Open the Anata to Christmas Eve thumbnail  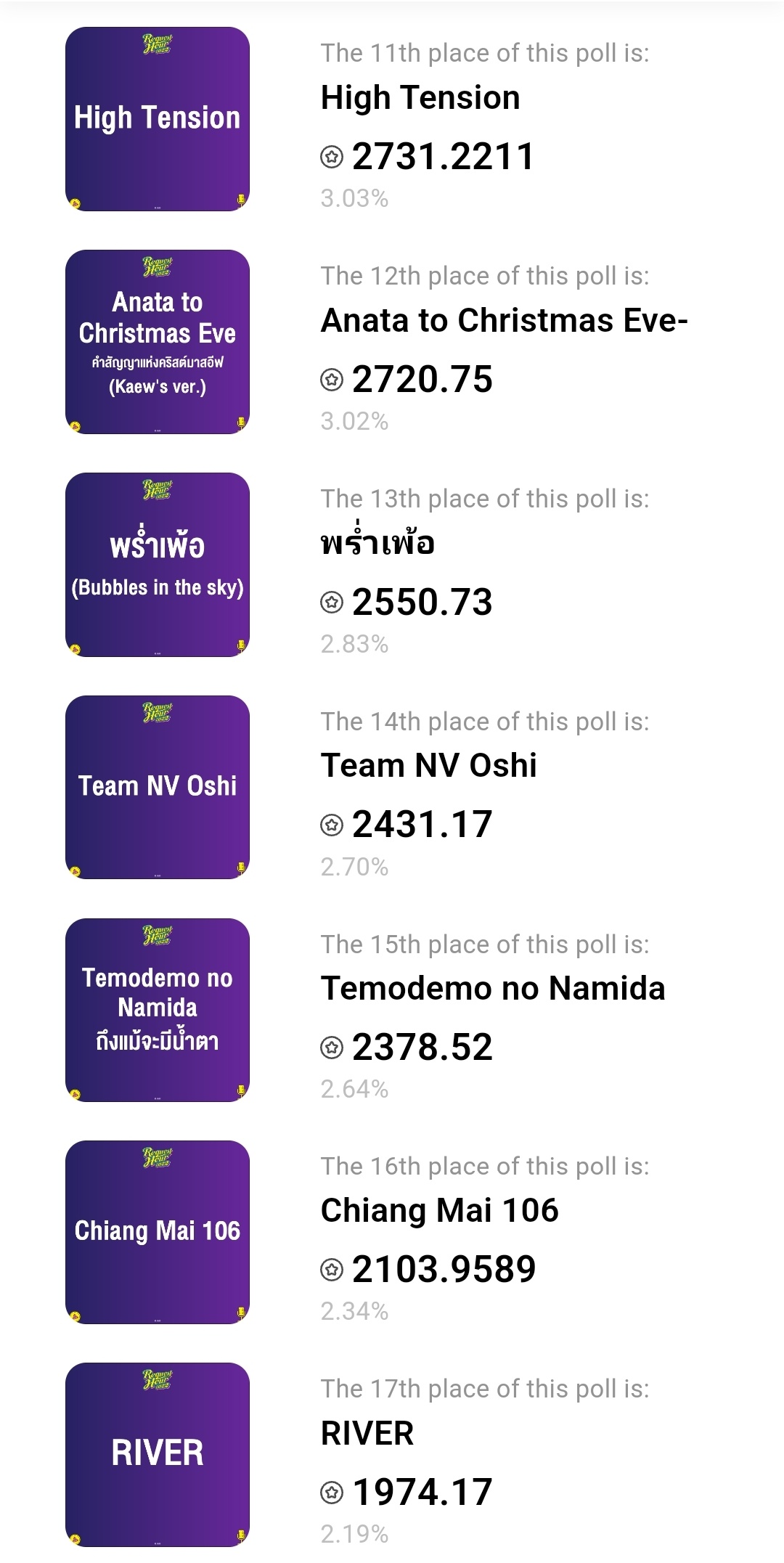158,342
